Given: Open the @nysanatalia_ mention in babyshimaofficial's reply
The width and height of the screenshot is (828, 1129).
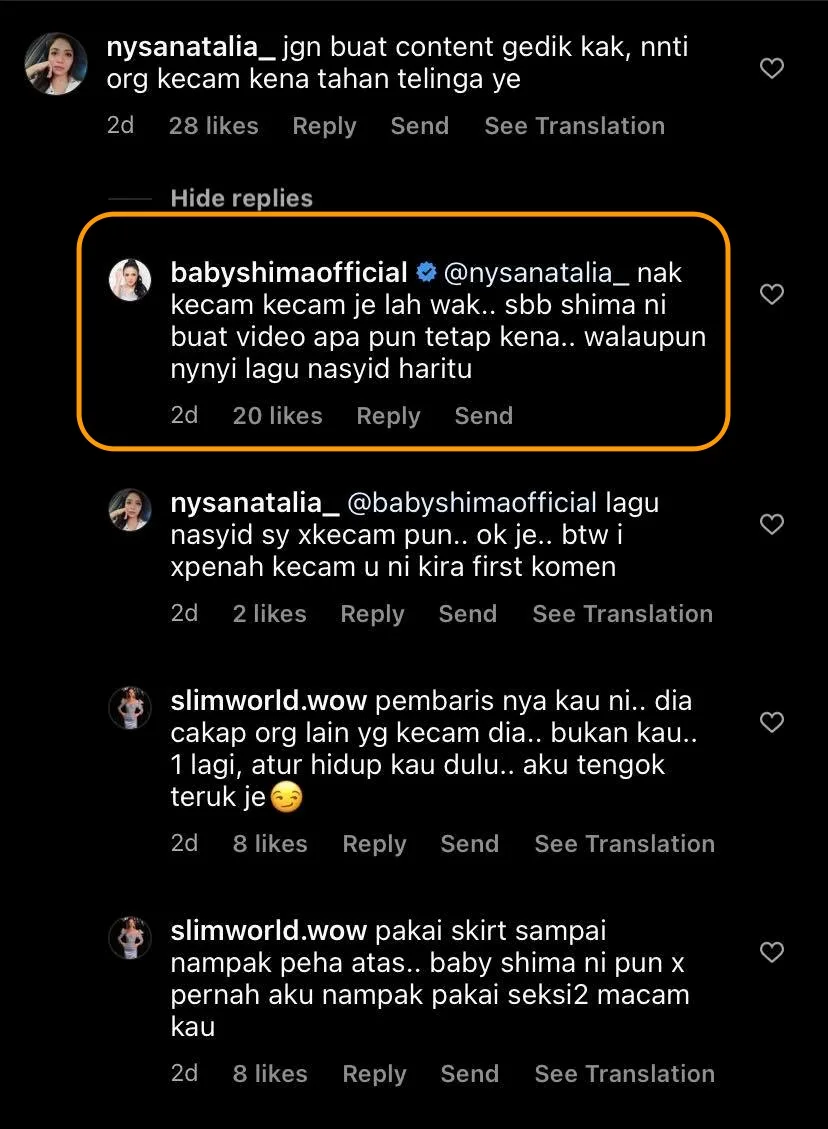Looking at the screenshot, I should pyautogui.click(x=535, y=273).
